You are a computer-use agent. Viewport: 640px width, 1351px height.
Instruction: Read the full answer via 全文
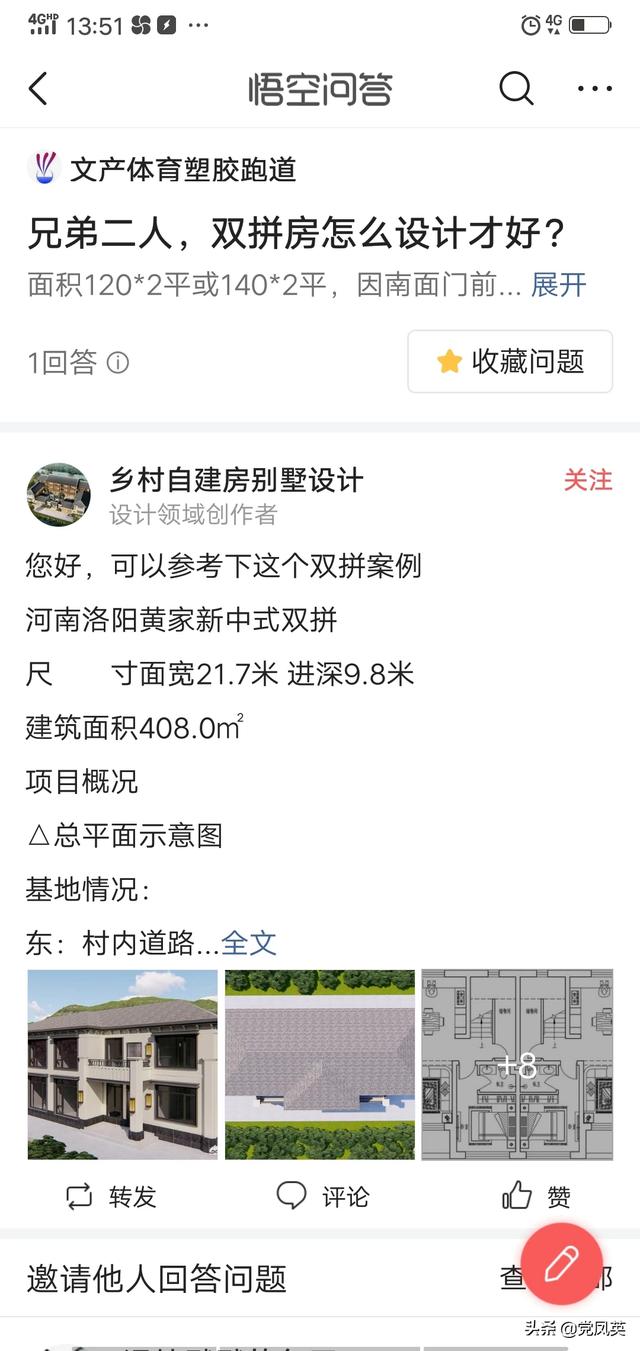pyautogui.click(x=249, y=943)
